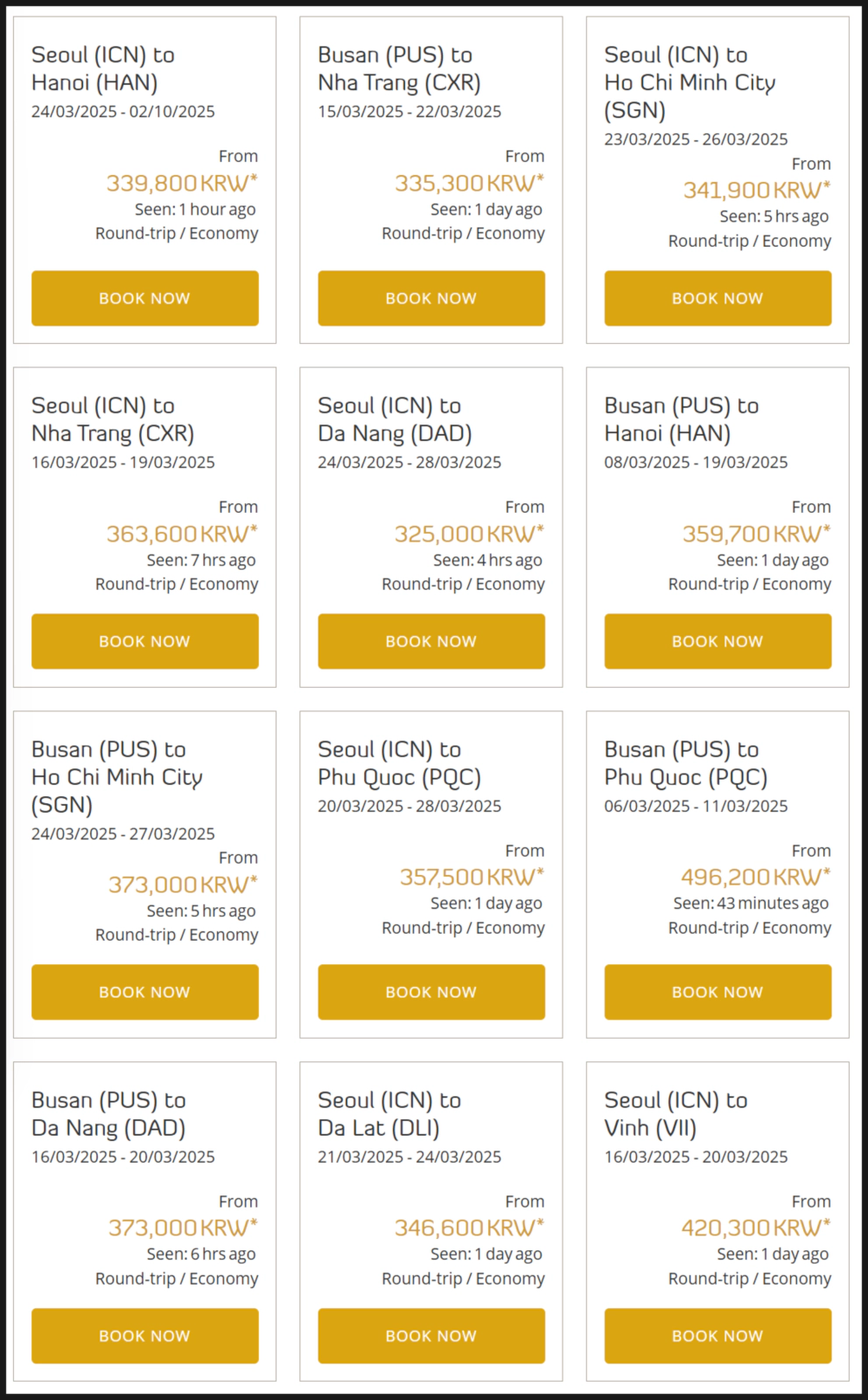
Task: Book Seoul to Nha Trang flight
Action: [144, 641]
